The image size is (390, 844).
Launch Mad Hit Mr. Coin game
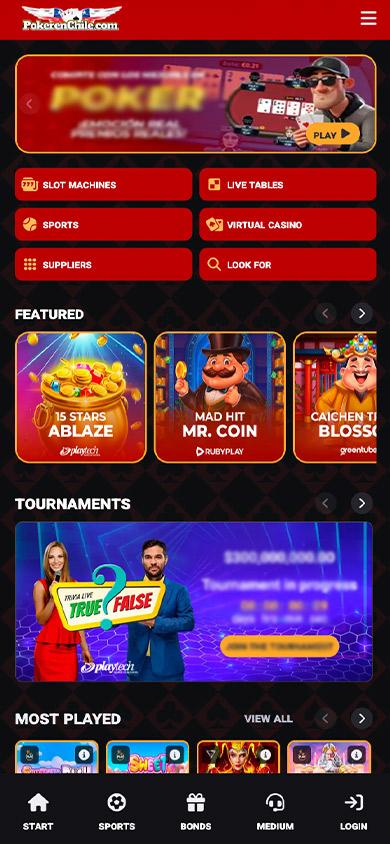(219, 397)
